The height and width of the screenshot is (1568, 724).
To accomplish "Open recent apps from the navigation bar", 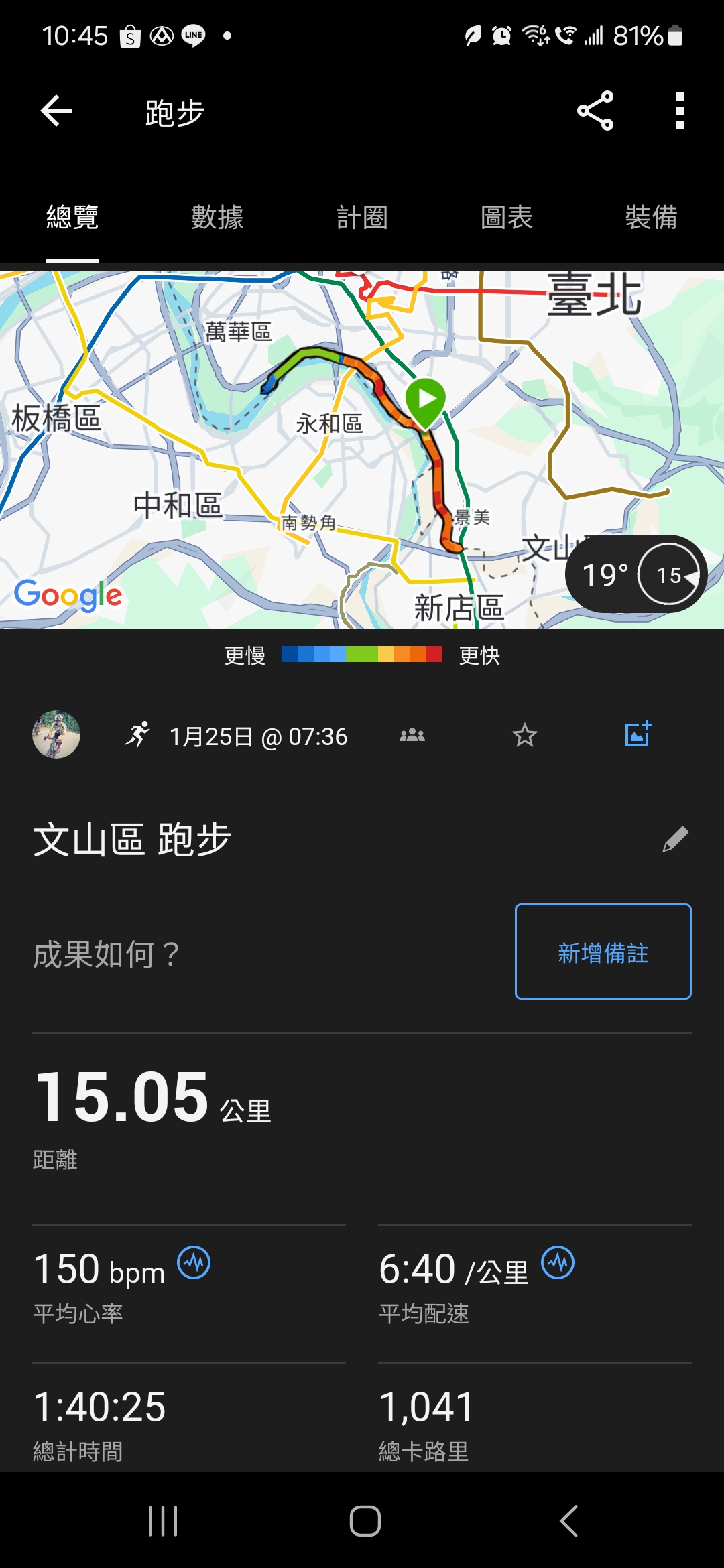I will coord(163,1521).
